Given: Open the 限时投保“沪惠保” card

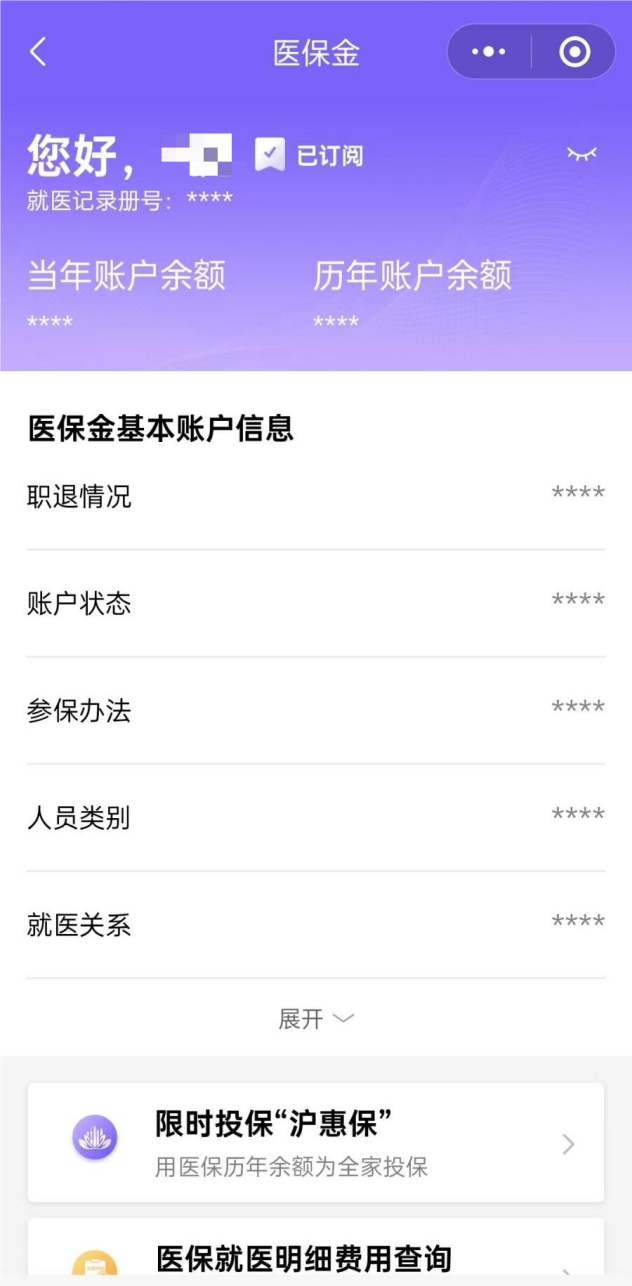Looking at the screenshot, I should click(x=316, y=1142).
